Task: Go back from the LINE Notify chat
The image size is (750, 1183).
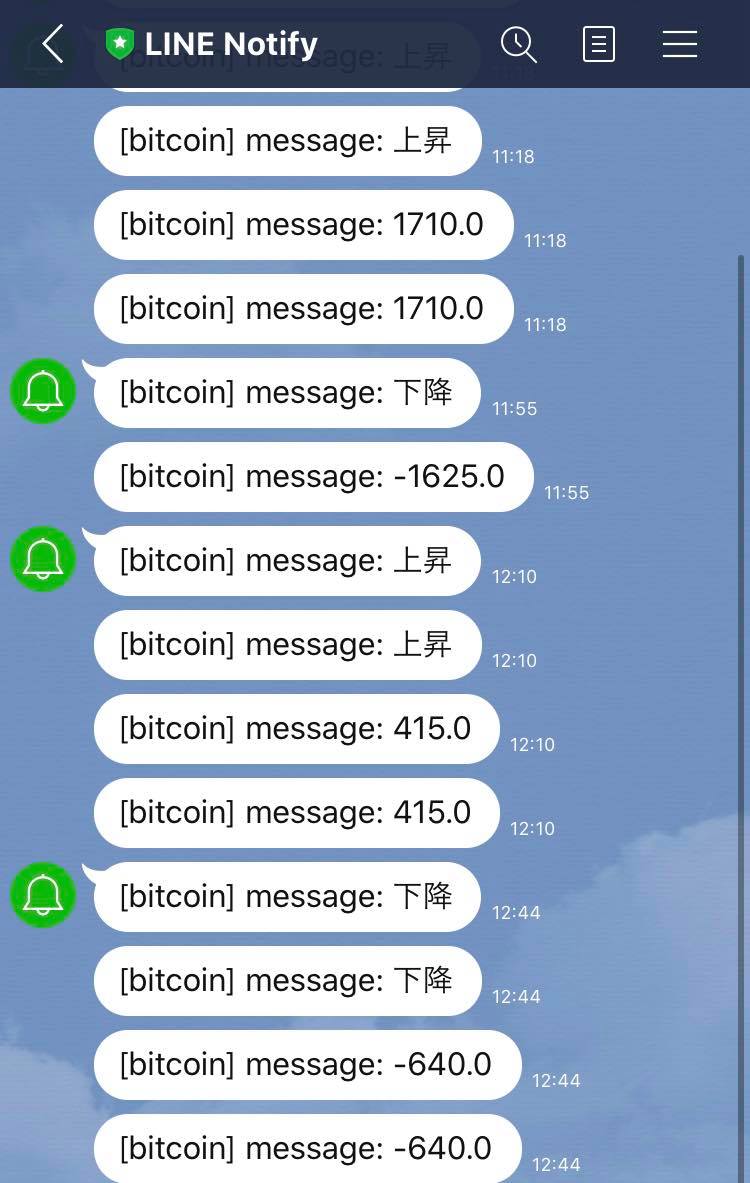Action: pyautogui.click(x=53, y=44)
